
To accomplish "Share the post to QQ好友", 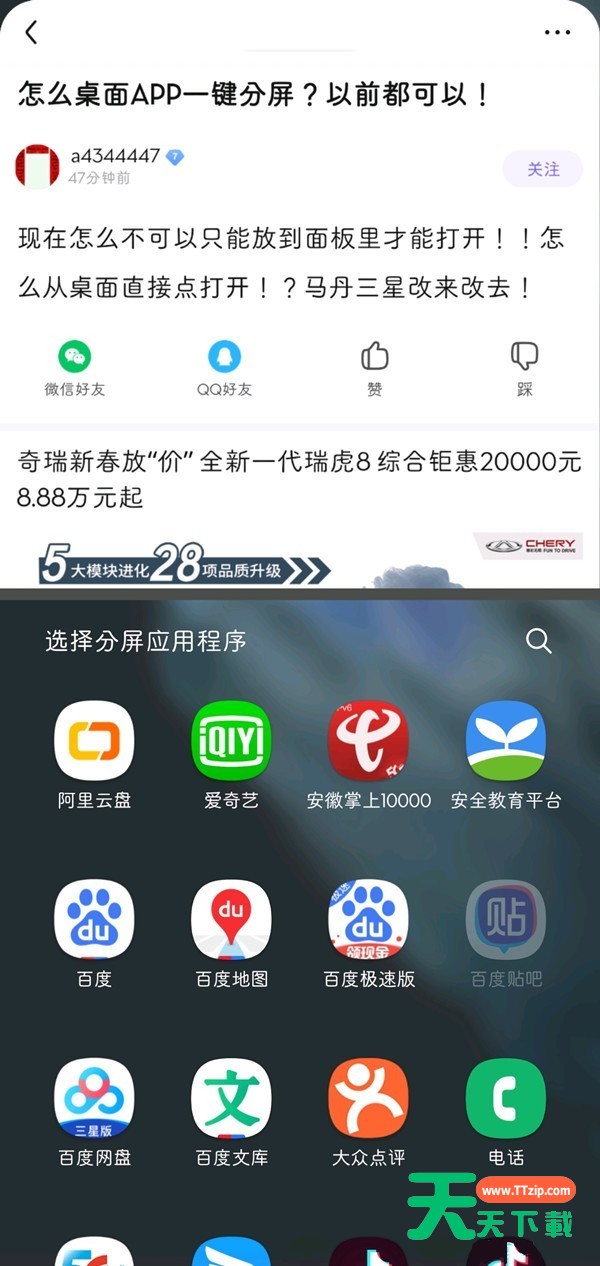I will click(x=224, y=368).
